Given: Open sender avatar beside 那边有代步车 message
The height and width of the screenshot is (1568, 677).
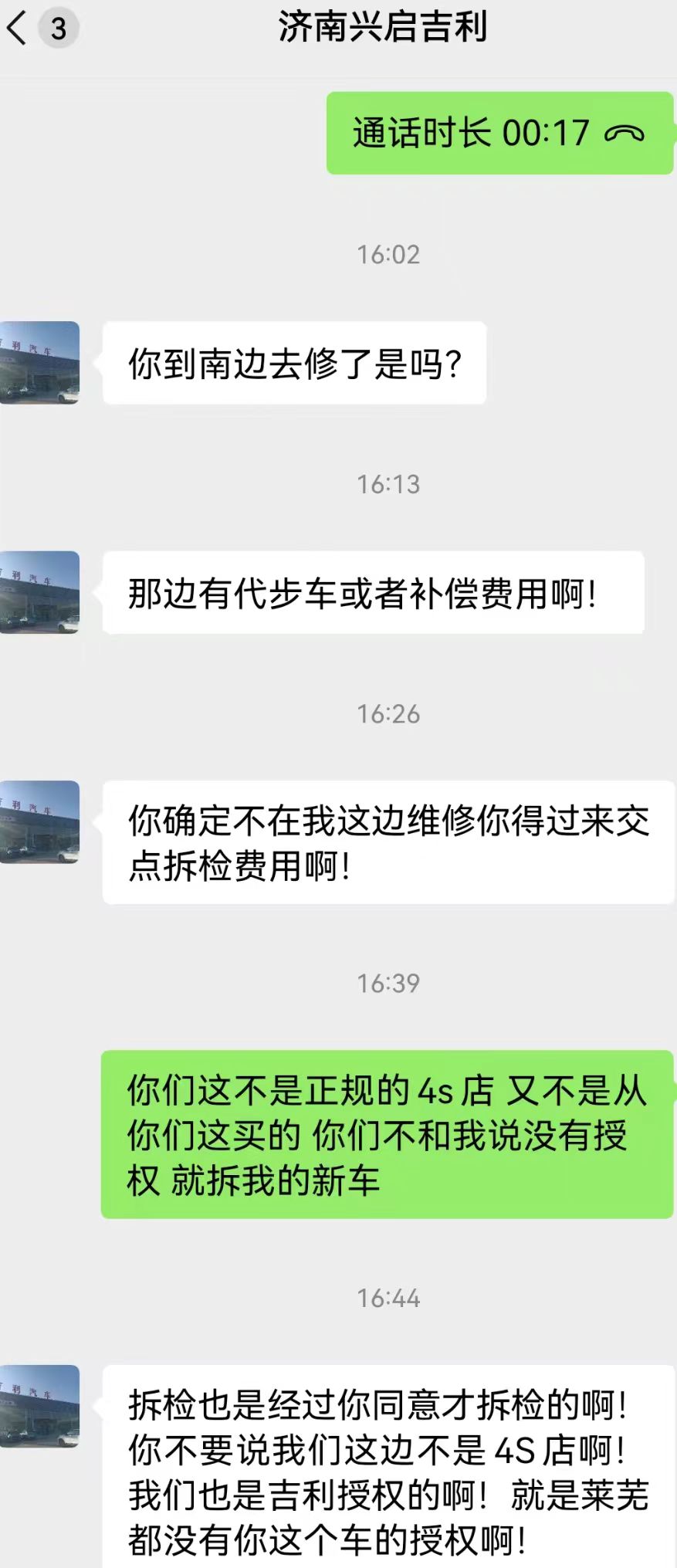Looking at the screenshot, I should point(39,592).
